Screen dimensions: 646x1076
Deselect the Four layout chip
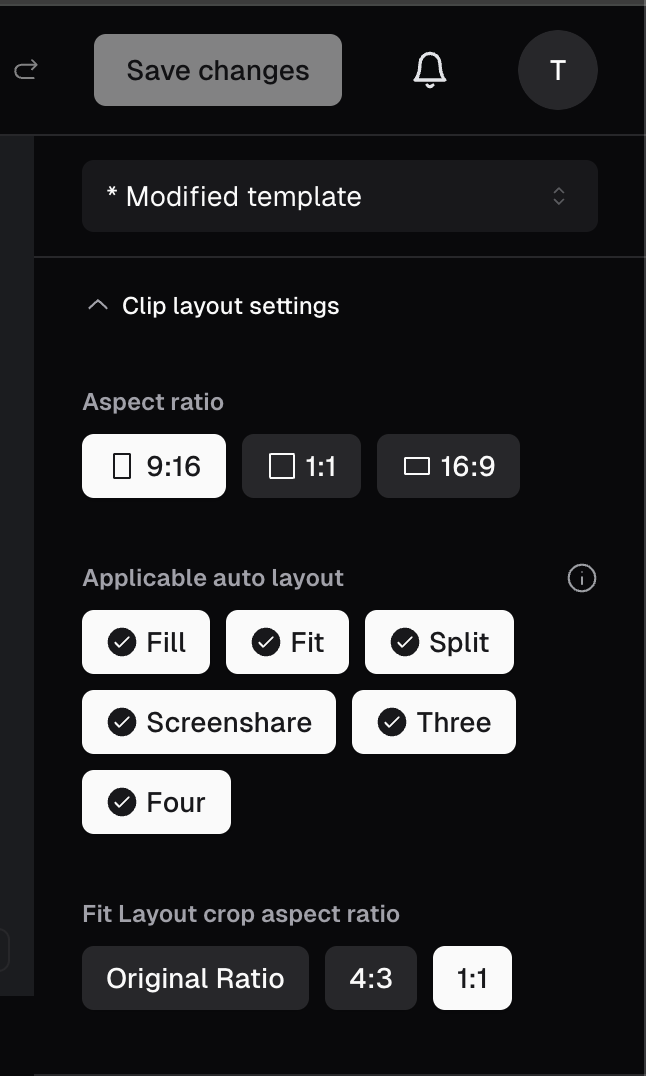point(157,802)
